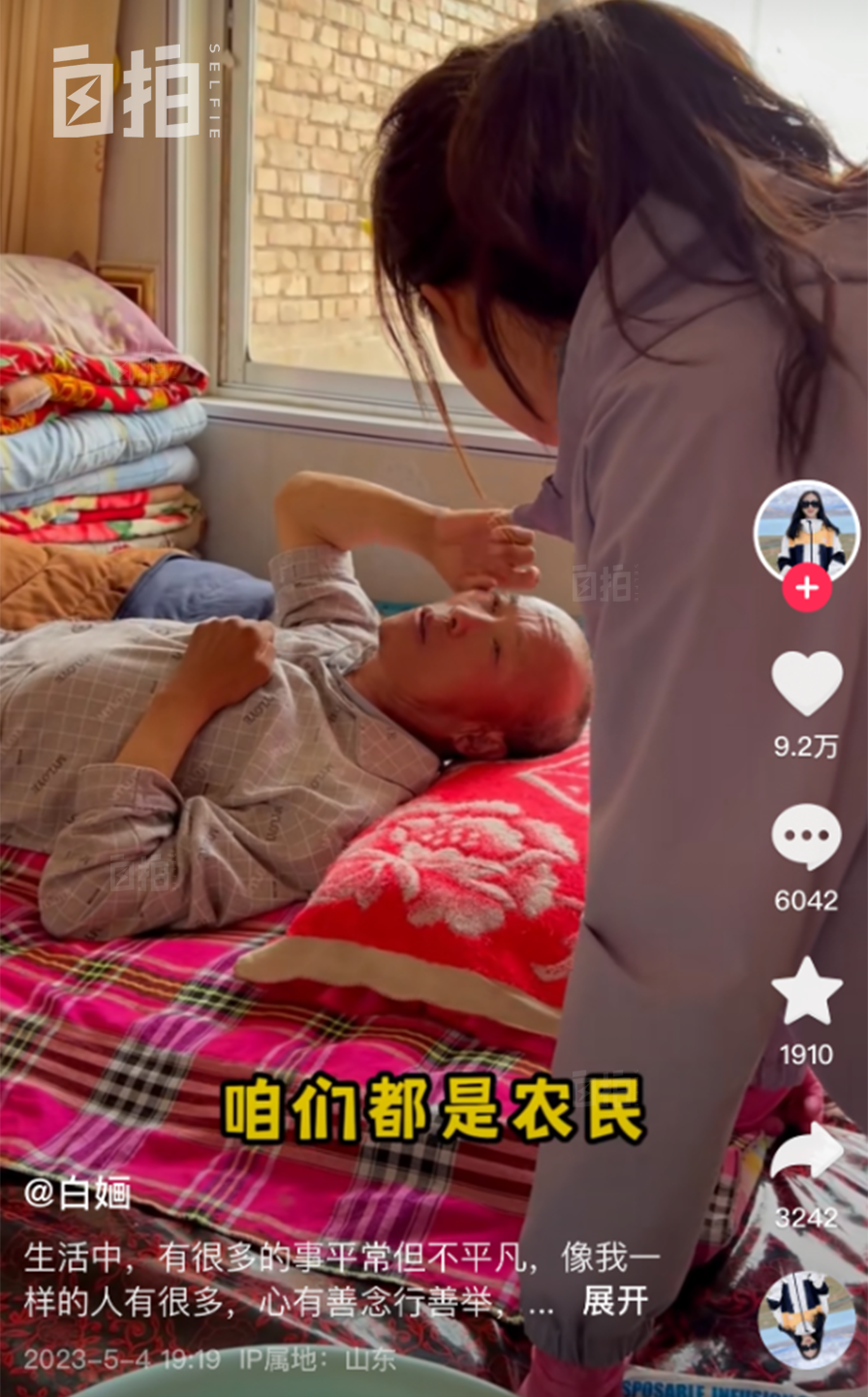
Task: Follow the creator with the red plus
Action: coord(807,587)
